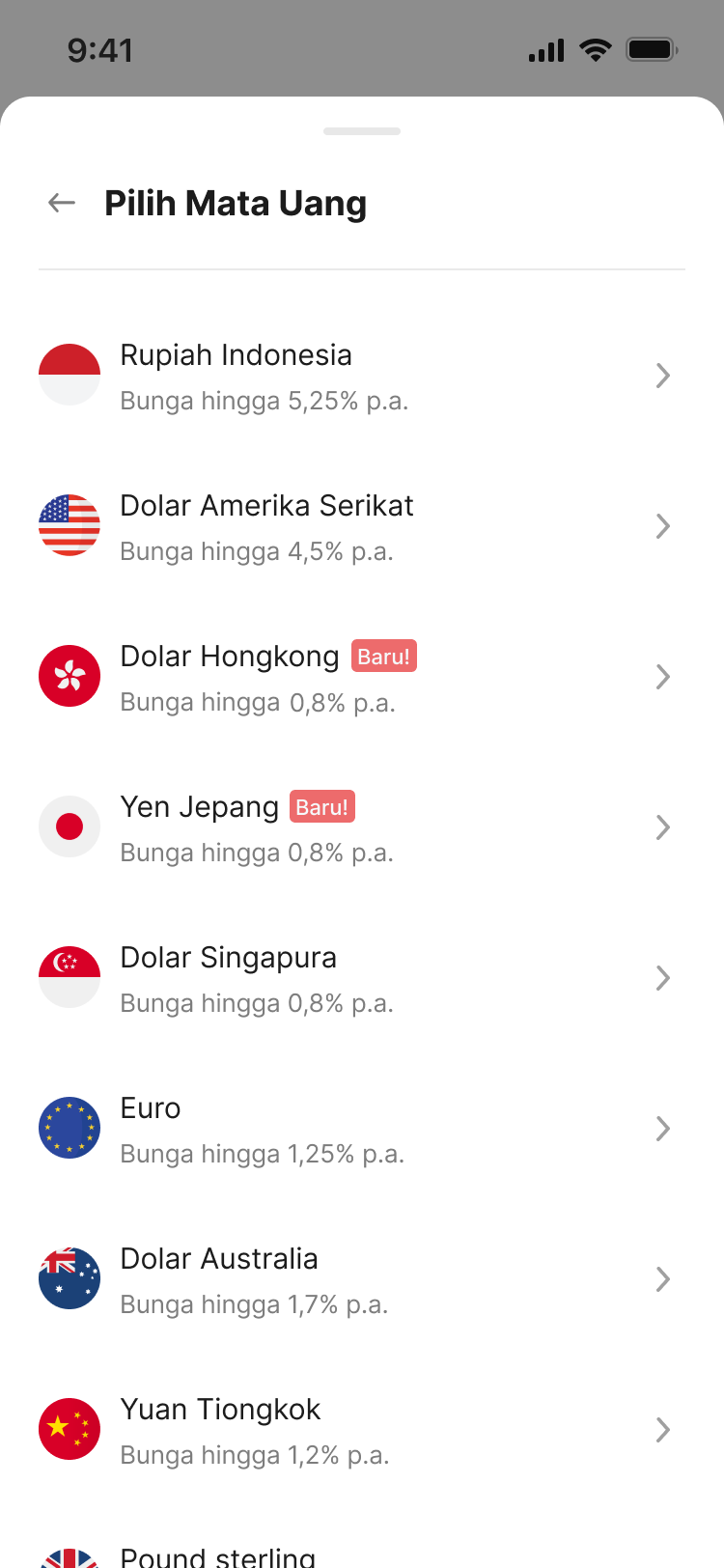Go back using the arrow icon
724x1568 pixels.
[x=62, y=203]
